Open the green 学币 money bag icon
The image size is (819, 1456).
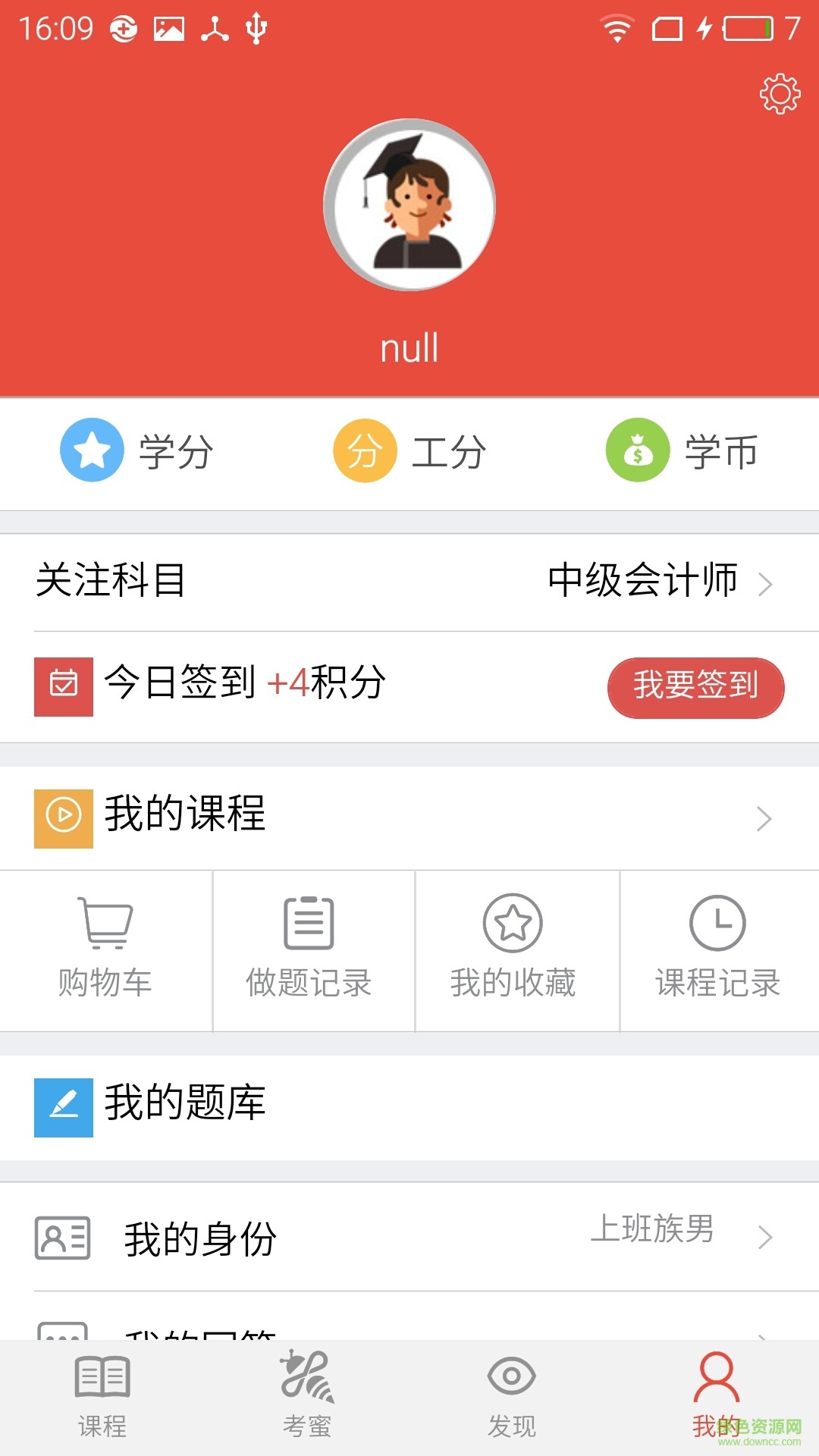pyautogui.click(x=637, y=451)
